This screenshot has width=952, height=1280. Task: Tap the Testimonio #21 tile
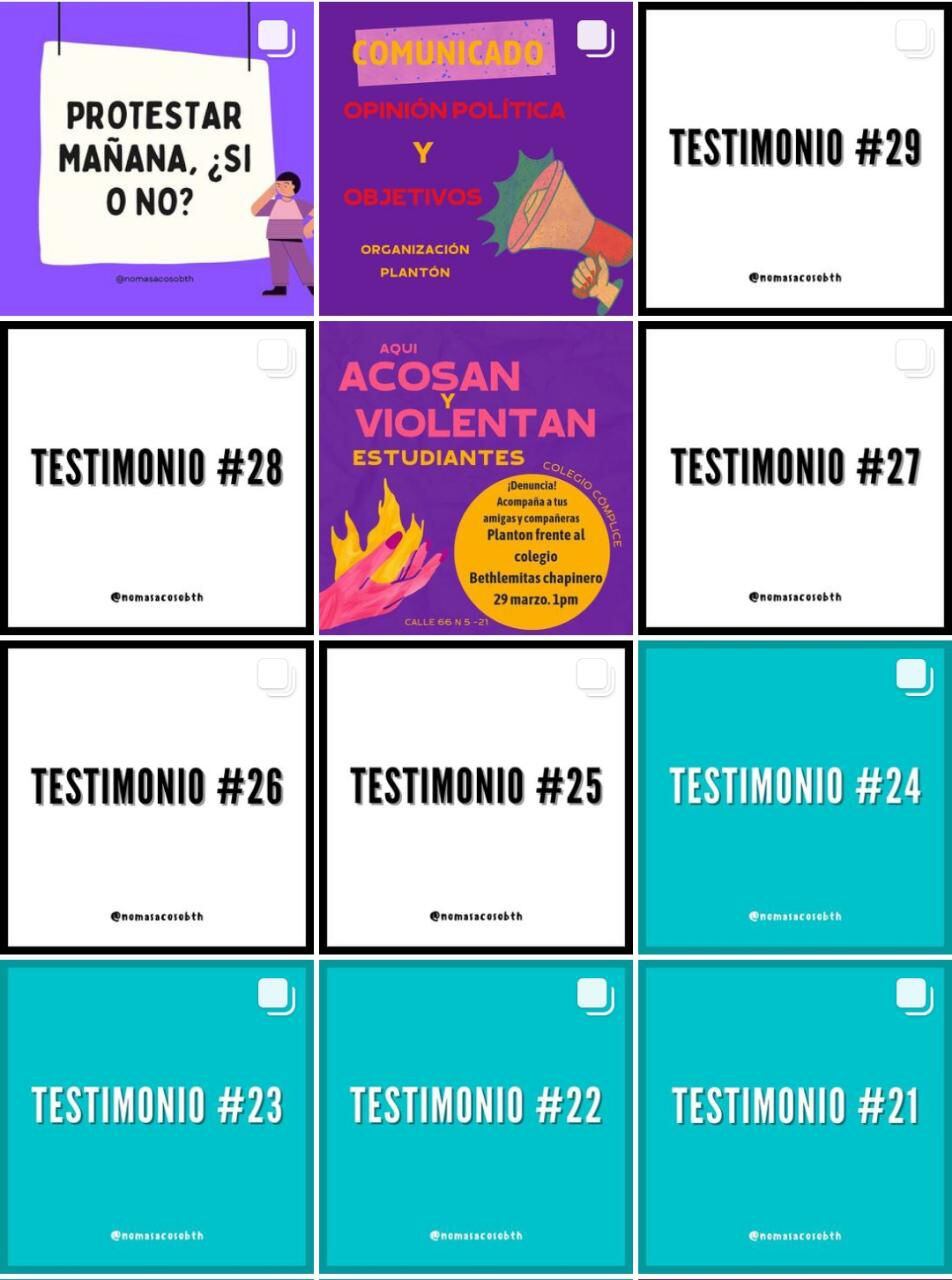coord(795,1115)
